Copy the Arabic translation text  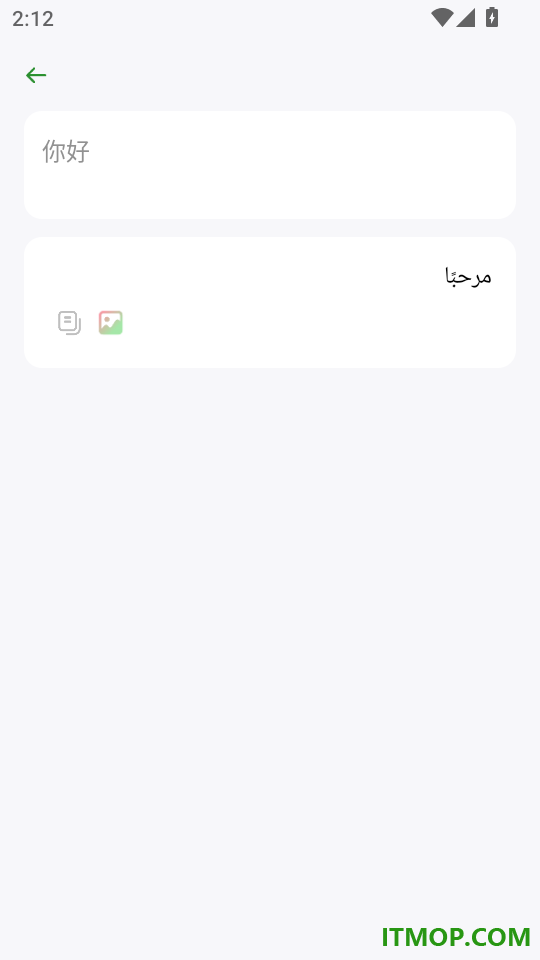pyautogui.click(x=69, y=323)
